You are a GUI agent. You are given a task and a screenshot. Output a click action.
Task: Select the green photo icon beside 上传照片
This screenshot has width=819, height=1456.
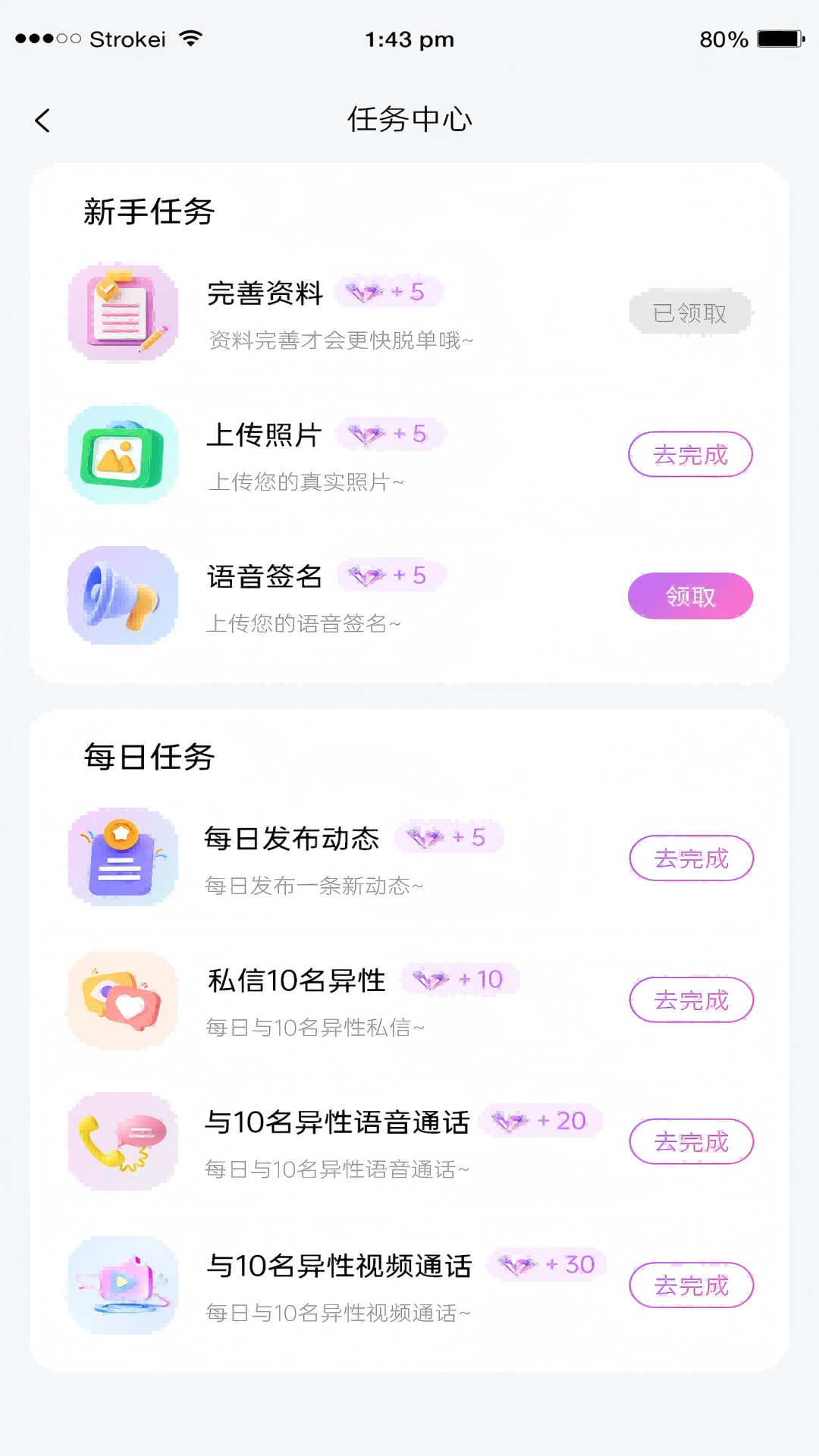122,454
